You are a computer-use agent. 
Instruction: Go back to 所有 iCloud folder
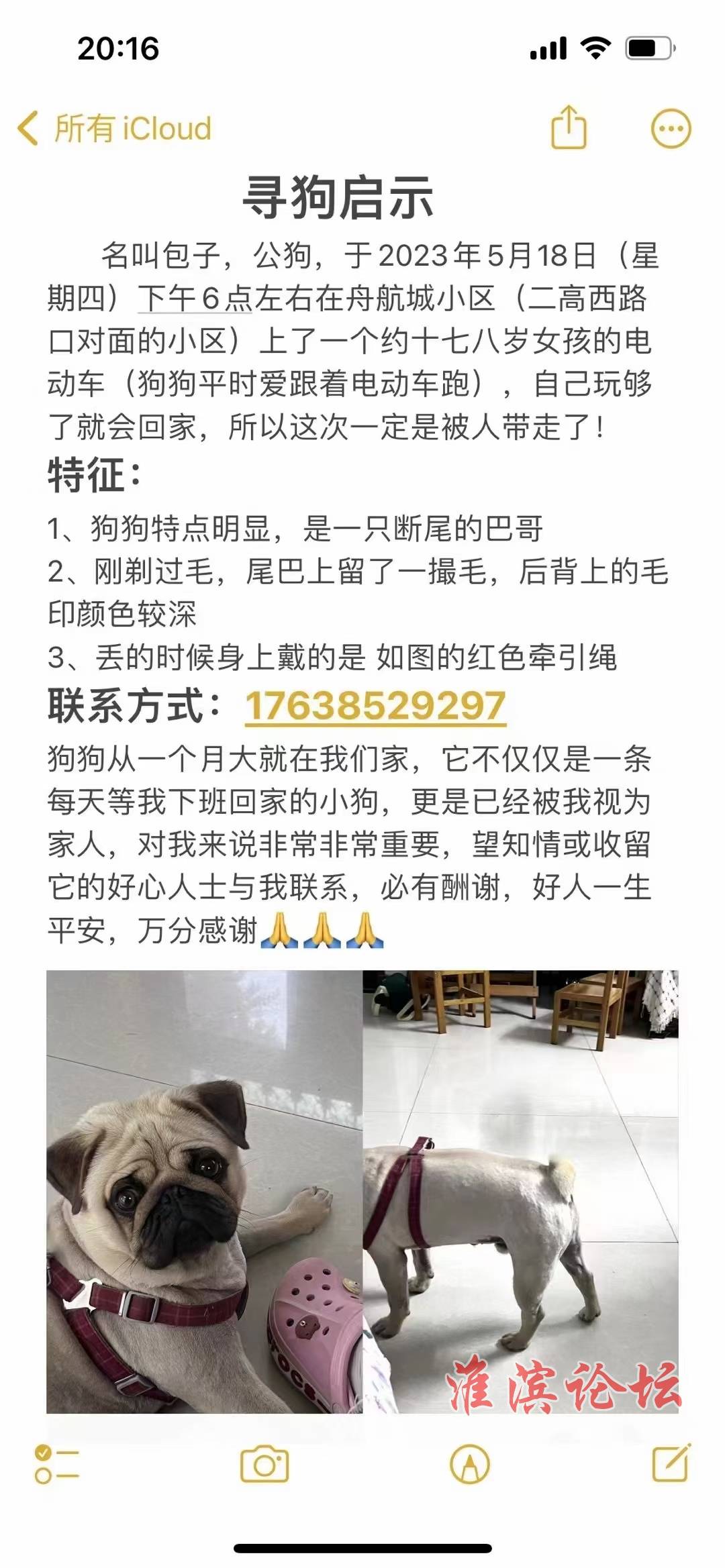[114, 128]
